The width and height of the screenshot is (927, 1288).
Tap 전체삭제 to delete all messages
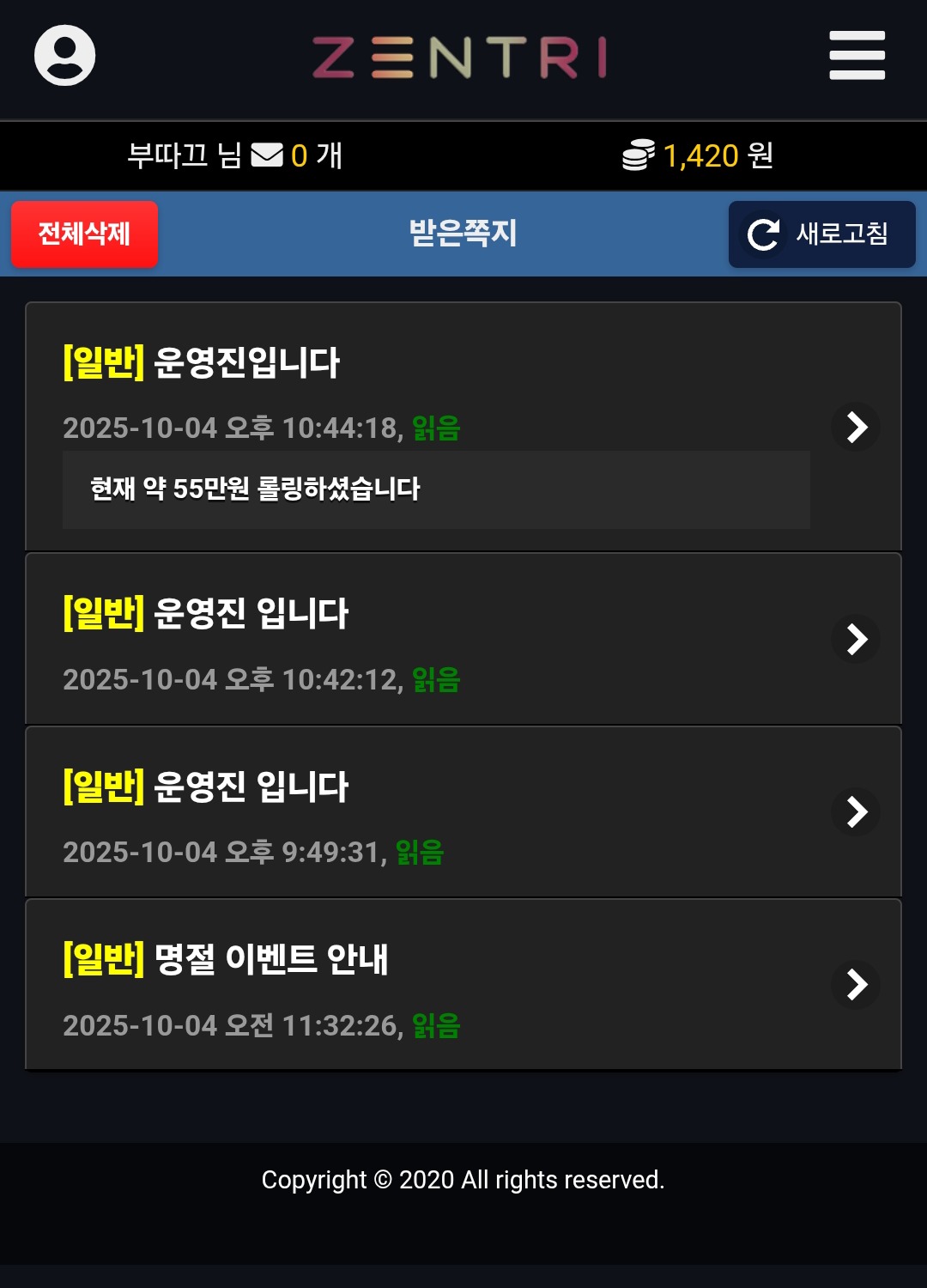[84, 234]
